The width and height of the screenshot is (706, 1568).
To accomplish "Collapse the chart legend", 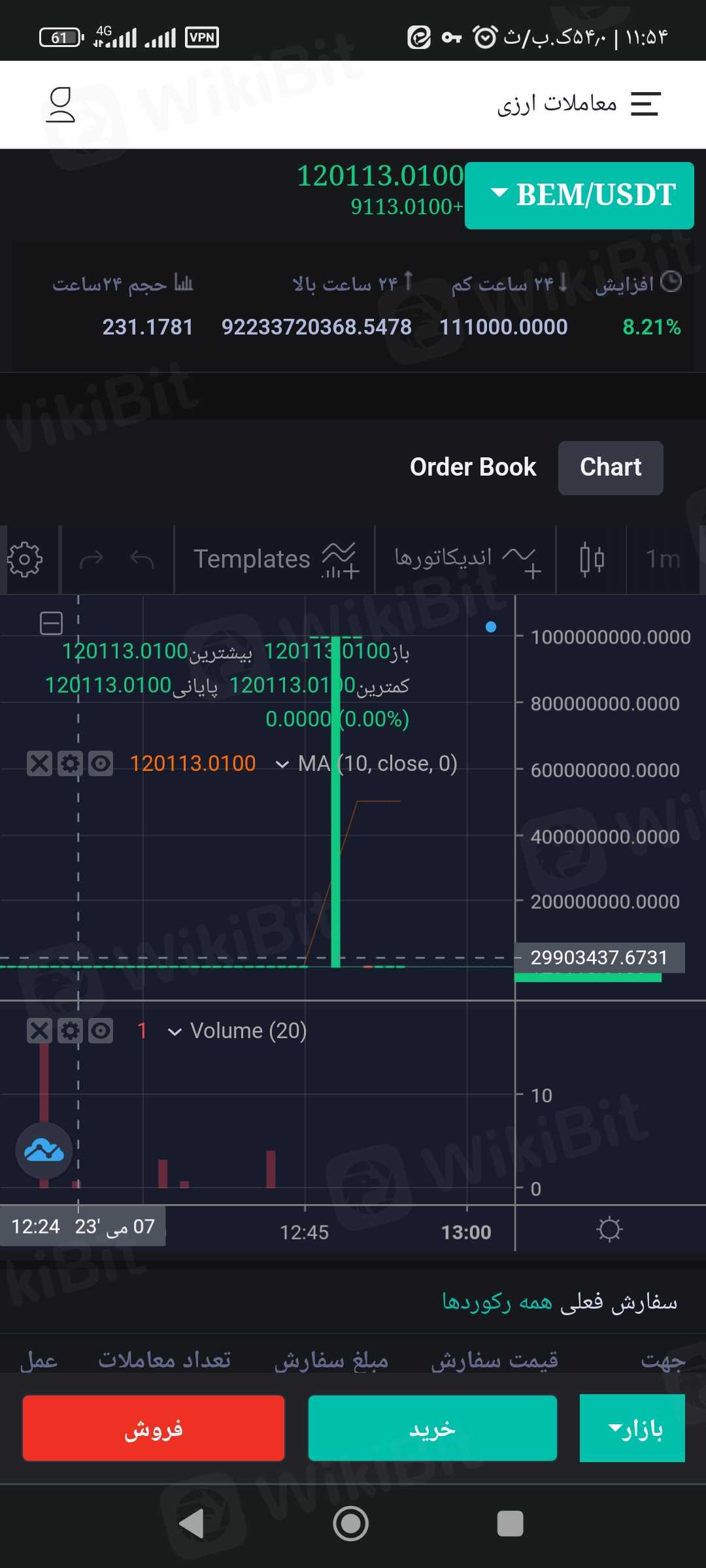I will [x=51, y=623].
